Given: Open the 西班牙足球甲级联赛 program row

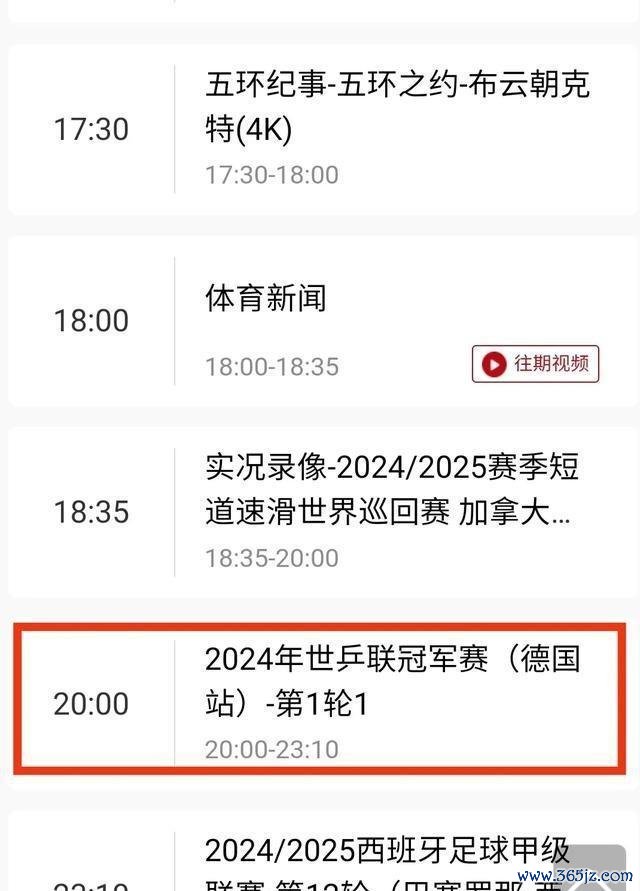Looking at the screenshot, I should pyautogui.click(x=388, y=860).
